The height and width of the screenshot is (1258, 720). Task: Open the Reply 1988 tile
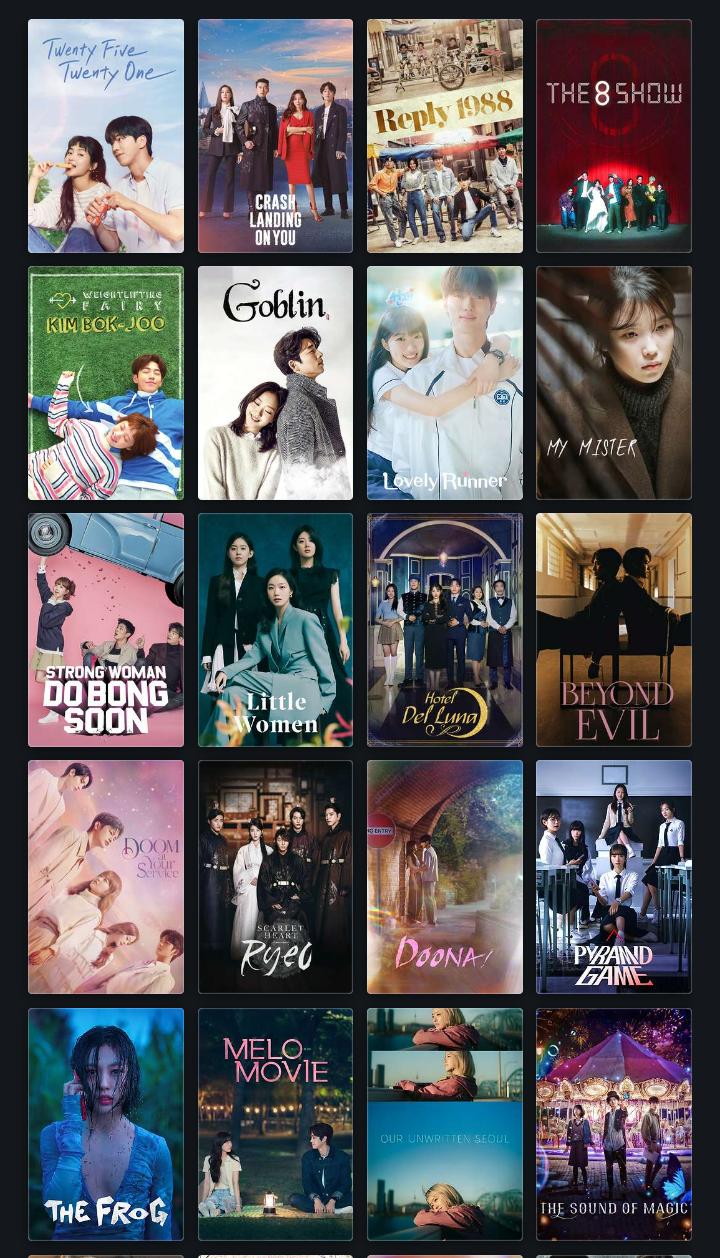(445, 136)
